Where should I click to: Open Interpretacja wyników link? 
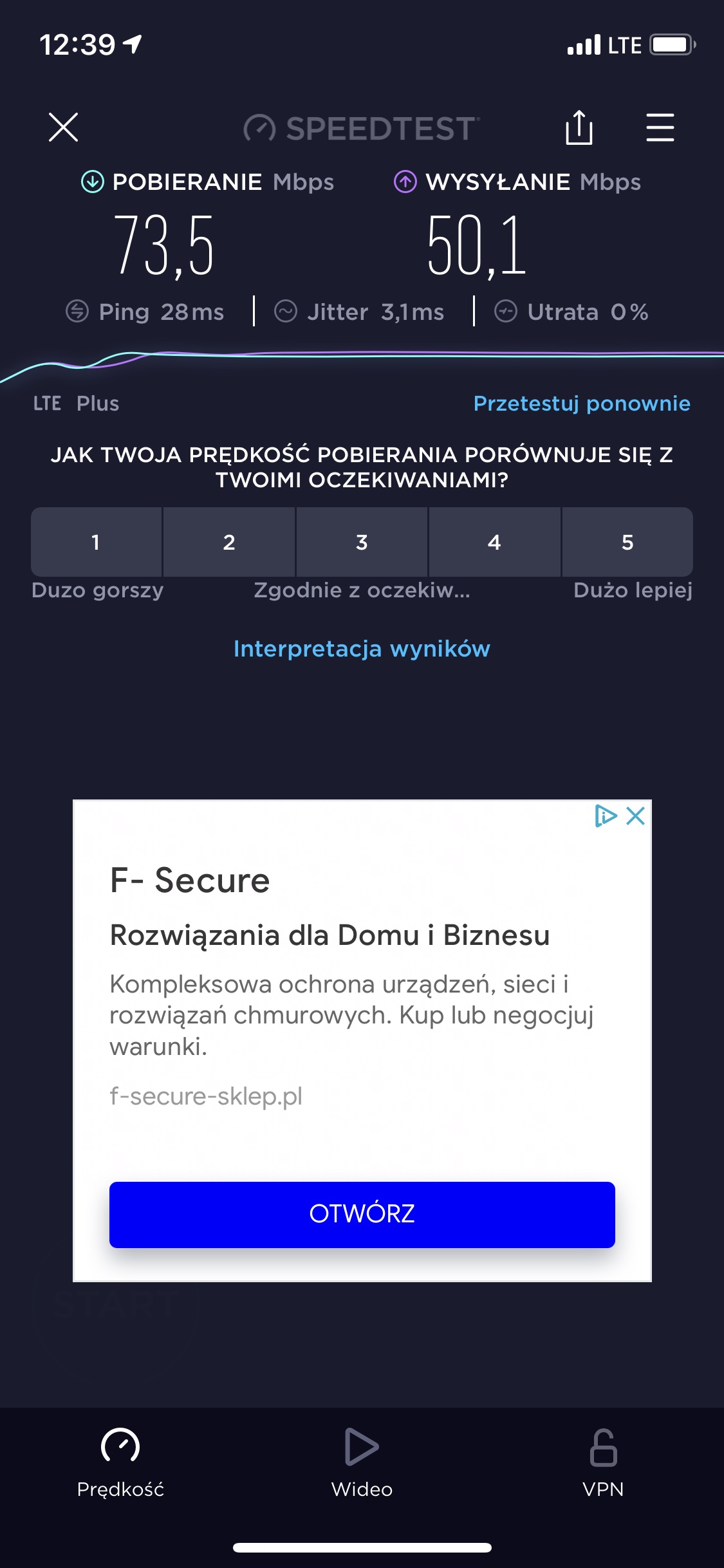[362, 649]
